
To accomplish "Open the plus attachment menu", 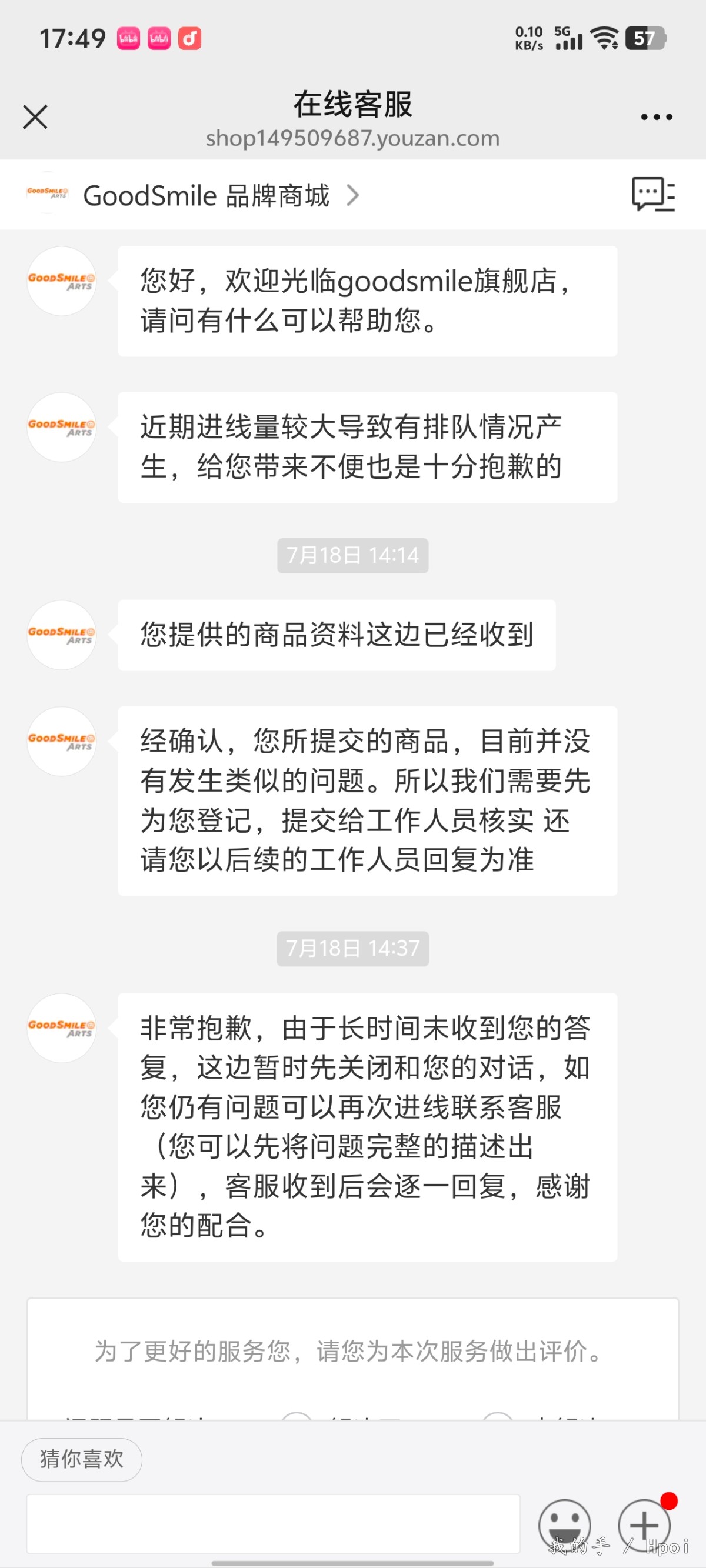I will [x=644, y=1525].
